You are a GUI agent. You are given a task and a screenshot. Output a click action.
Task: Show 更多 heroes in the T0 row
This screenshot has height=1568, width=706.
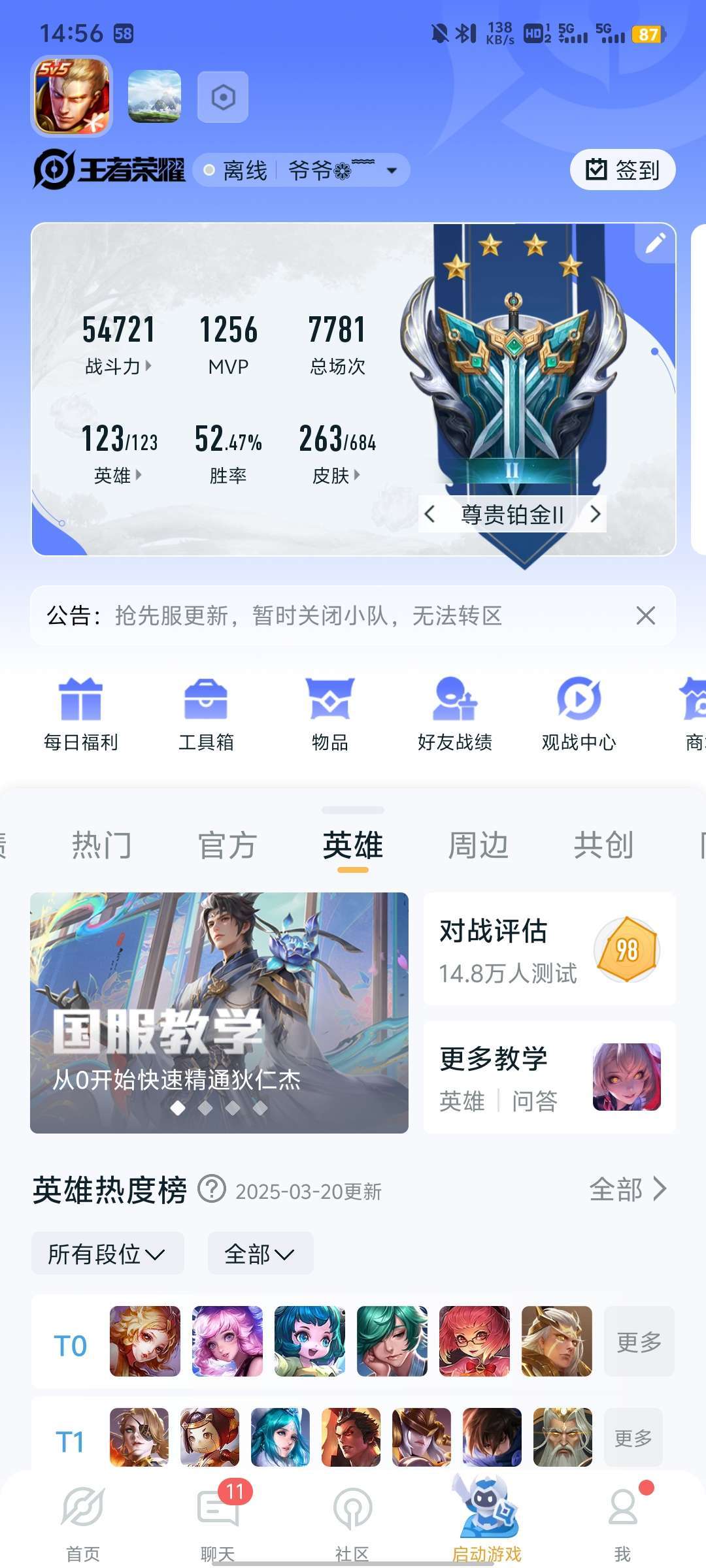(x=639, y=1342)
